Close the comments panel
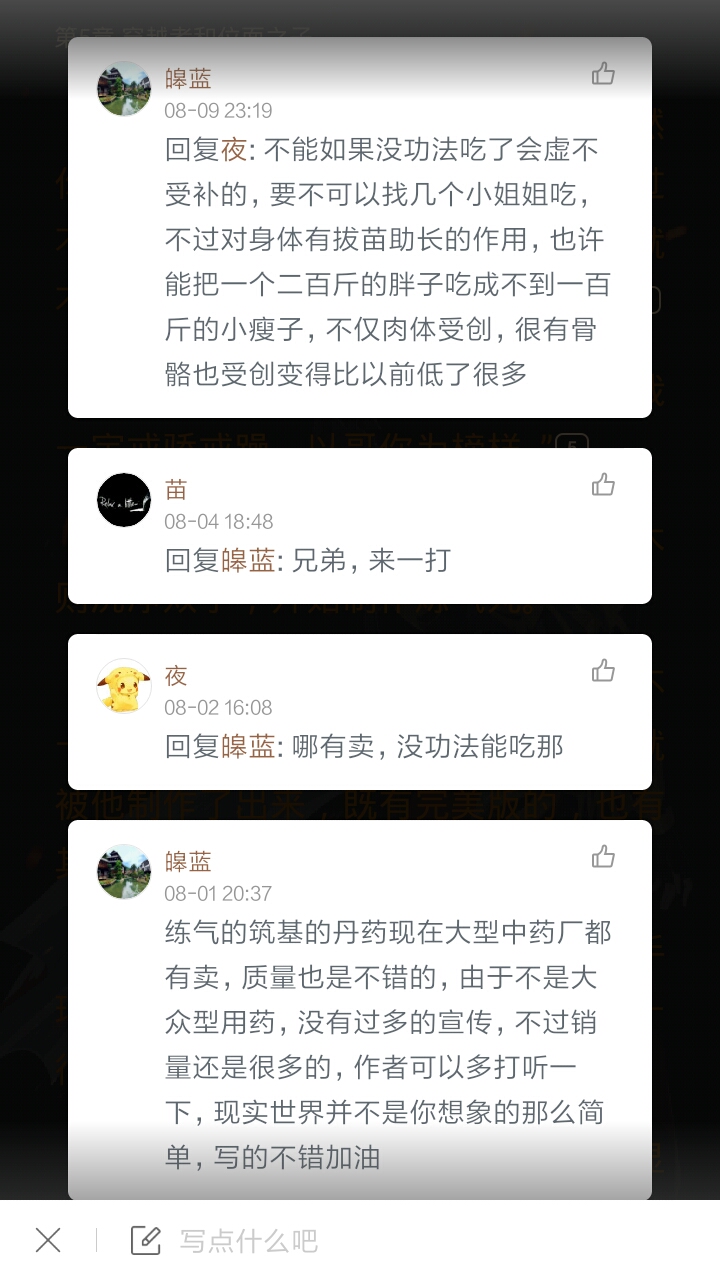The image size is (720, 1280). tap(48, 1241)
